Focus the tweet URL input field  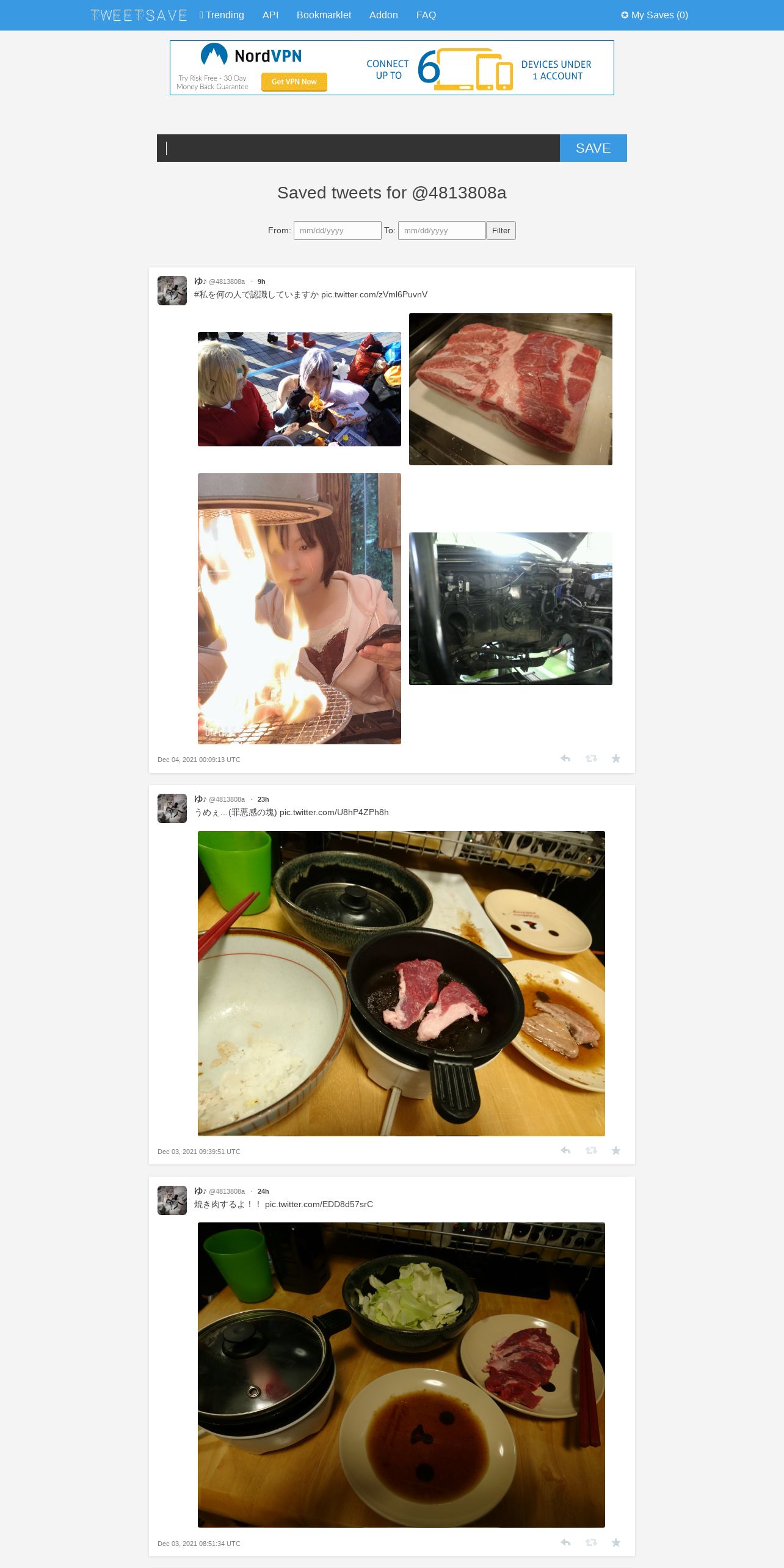358,148
